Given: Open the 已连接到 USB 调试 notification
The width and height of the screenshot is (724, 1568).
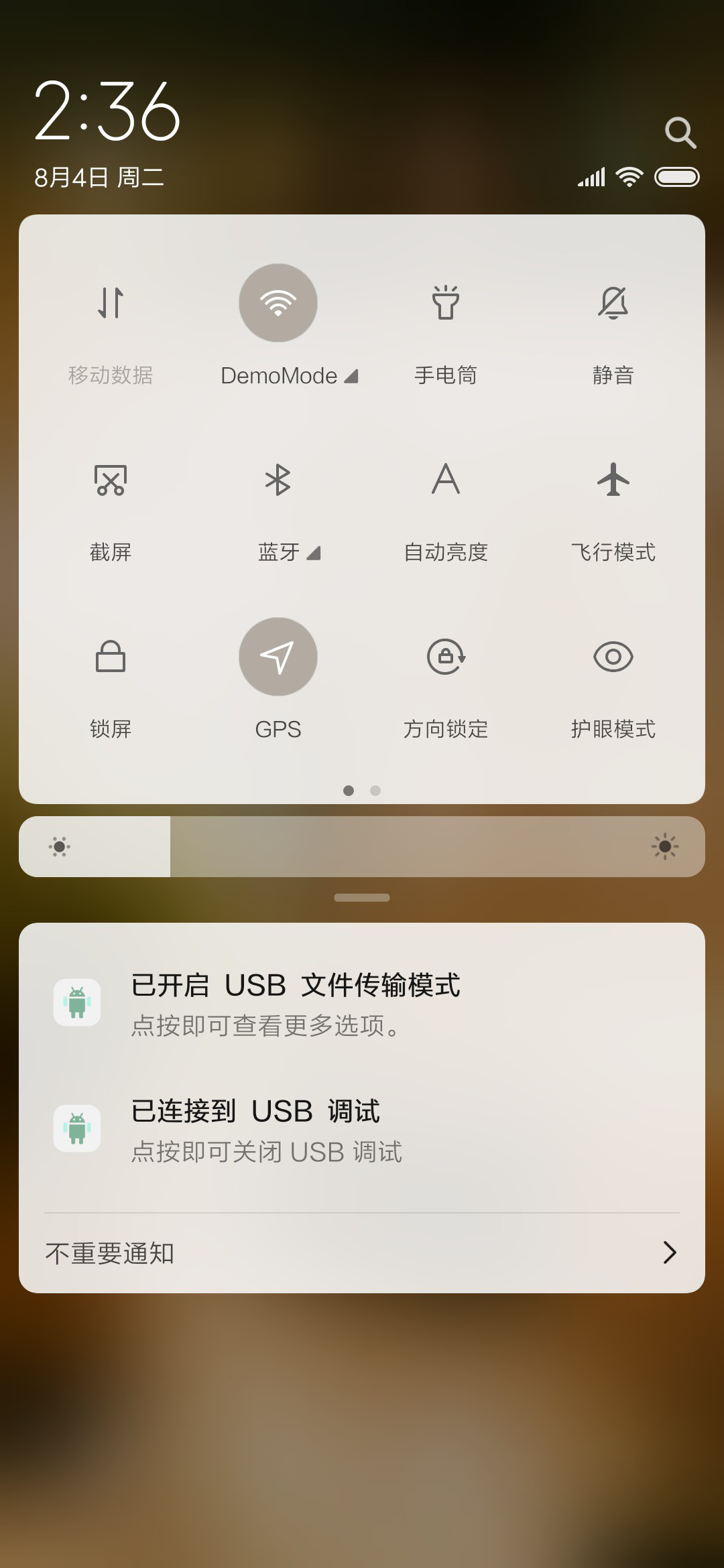Looking at the screenshot, I should (x=362, y=1130).
